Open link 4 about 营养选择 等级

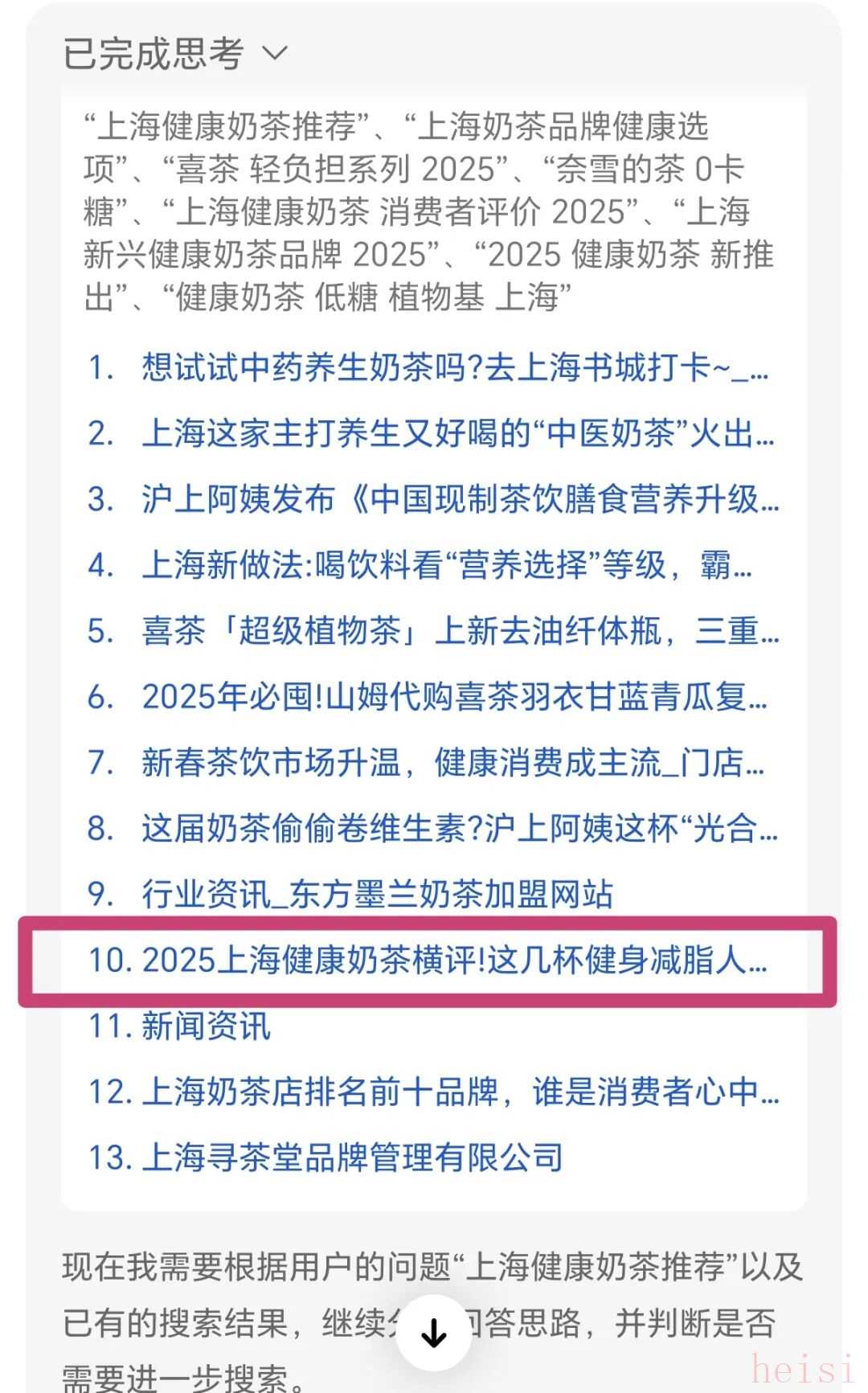pos(446,566)
